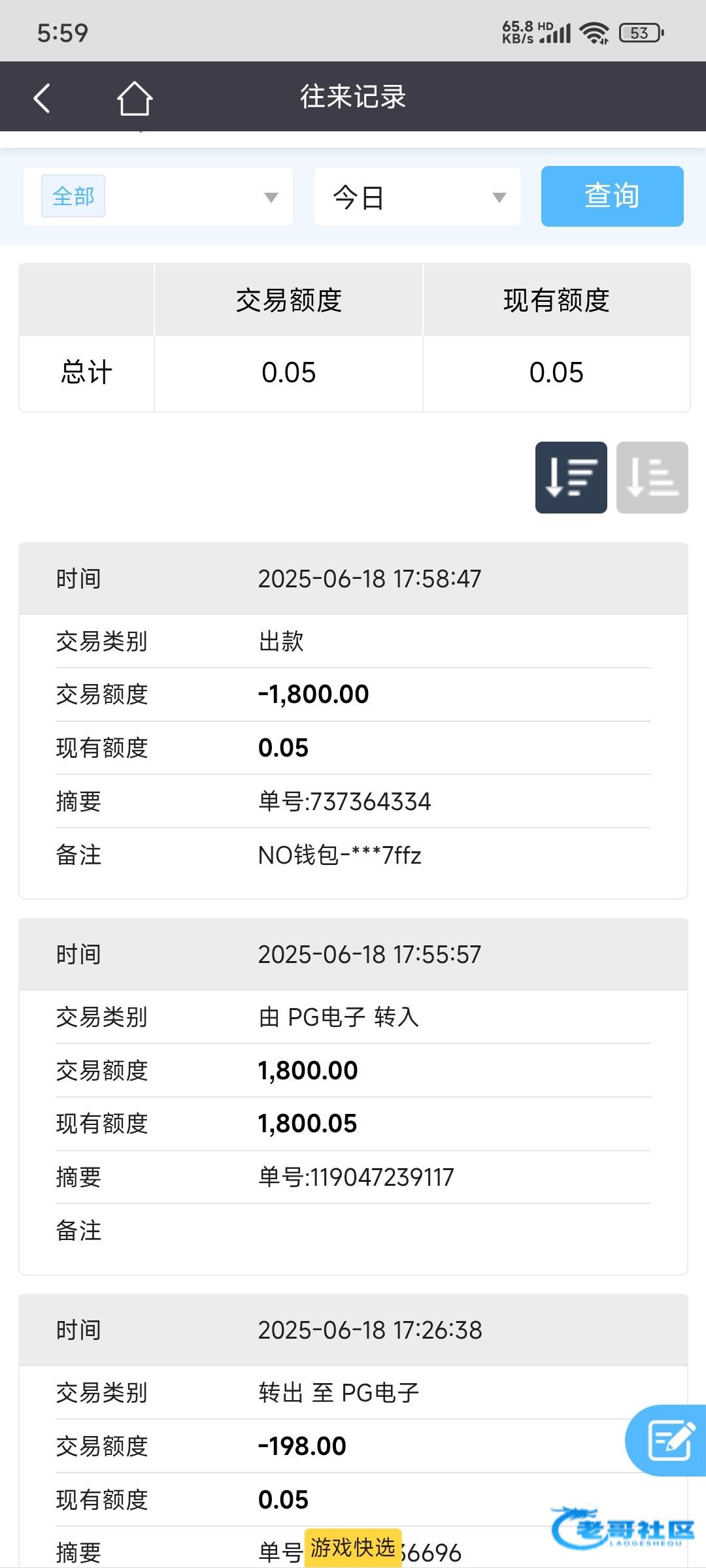Tap the 查询 search button
The image size is (706, 1568).
pos(613,196)
